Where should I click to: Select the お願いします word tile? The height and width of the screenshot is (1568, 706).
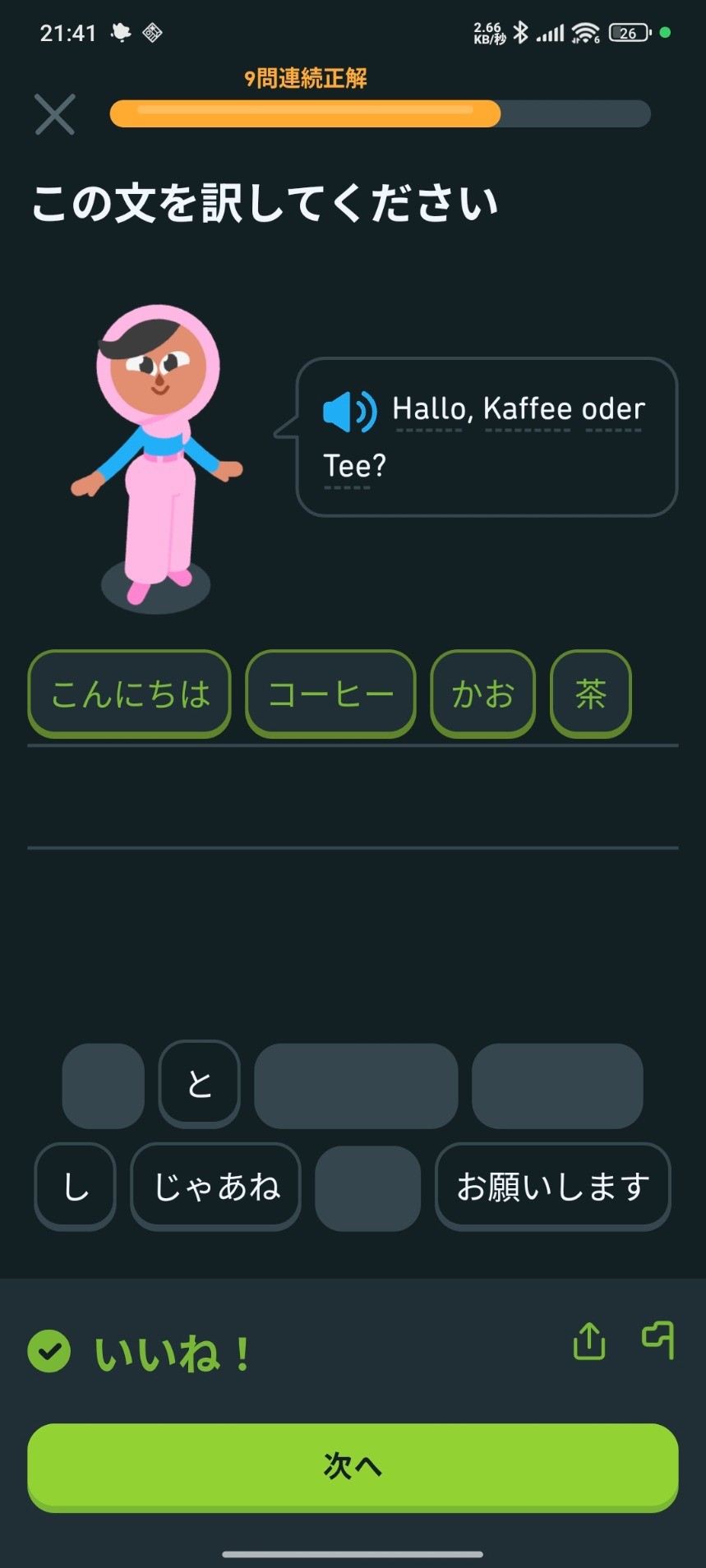tap(553, 1187)
